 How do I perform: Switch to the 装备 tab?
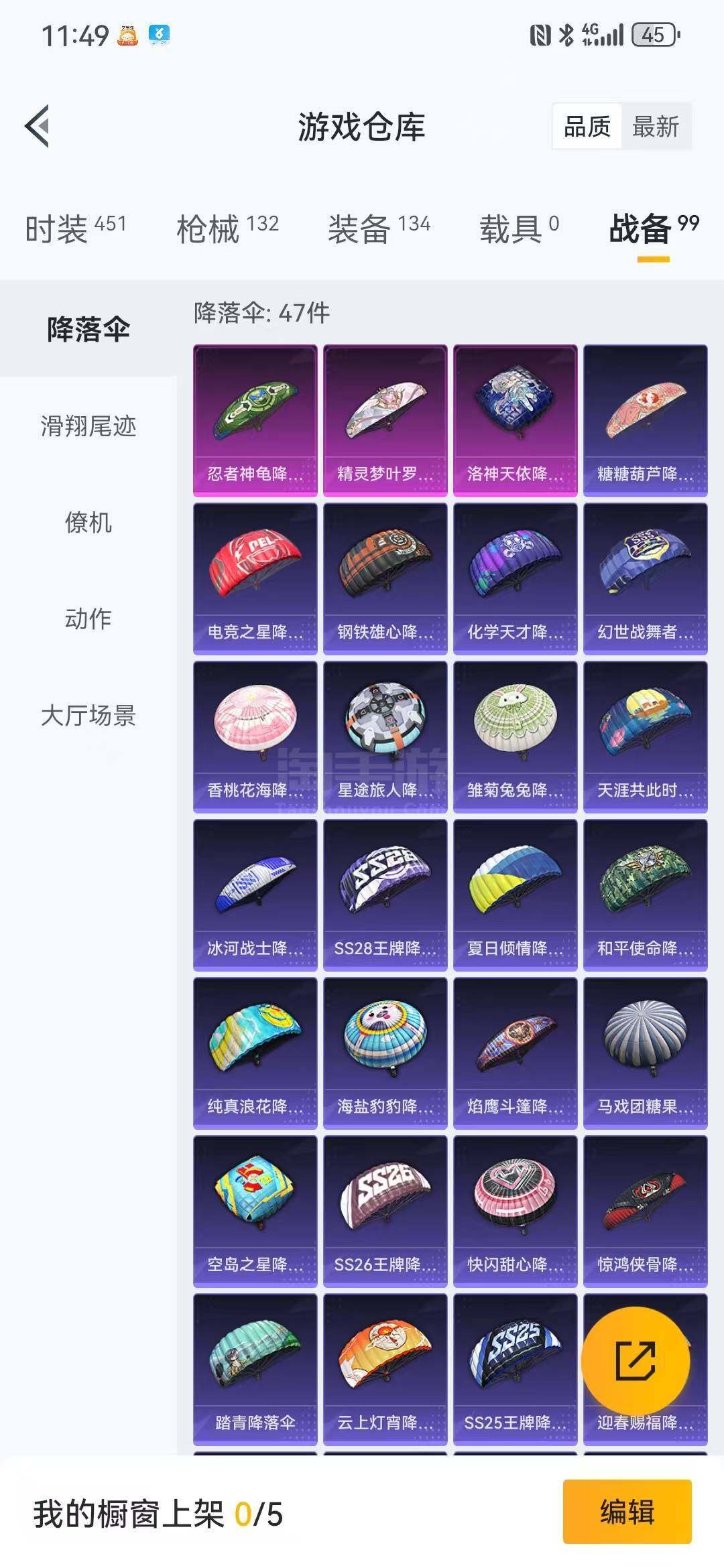379,228
